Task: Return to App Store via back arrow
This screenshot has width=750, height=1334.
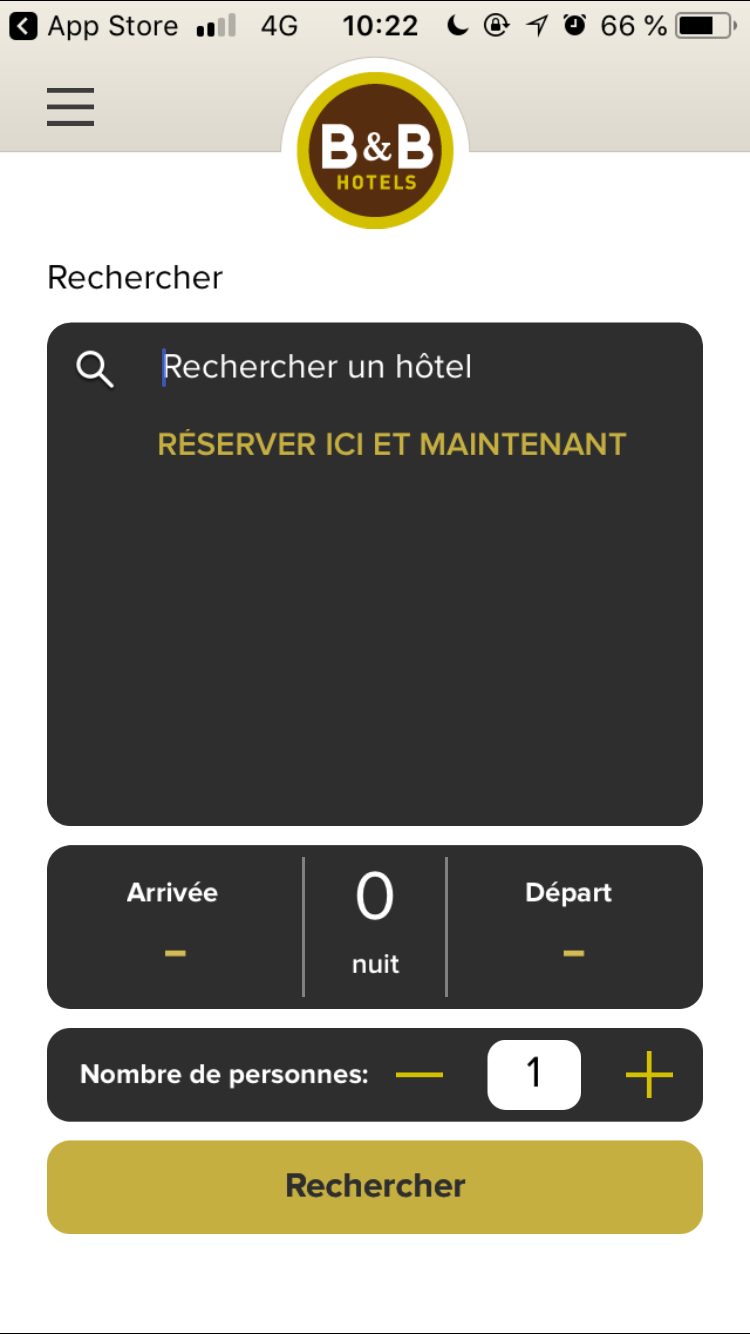Action: pos(23,25)
